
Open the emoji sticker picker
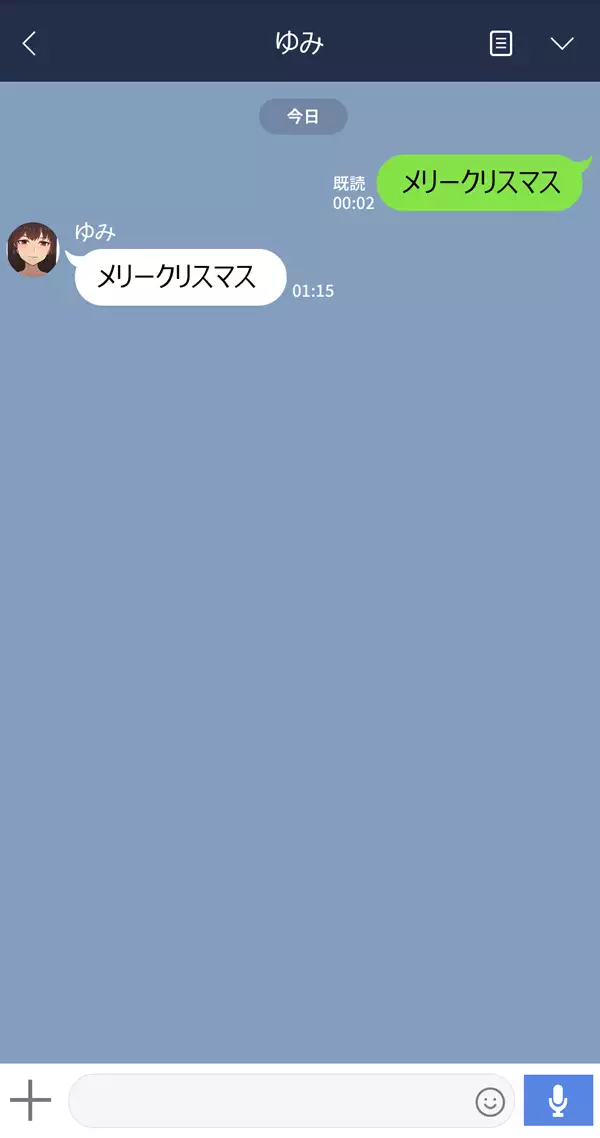point(490,1102)
